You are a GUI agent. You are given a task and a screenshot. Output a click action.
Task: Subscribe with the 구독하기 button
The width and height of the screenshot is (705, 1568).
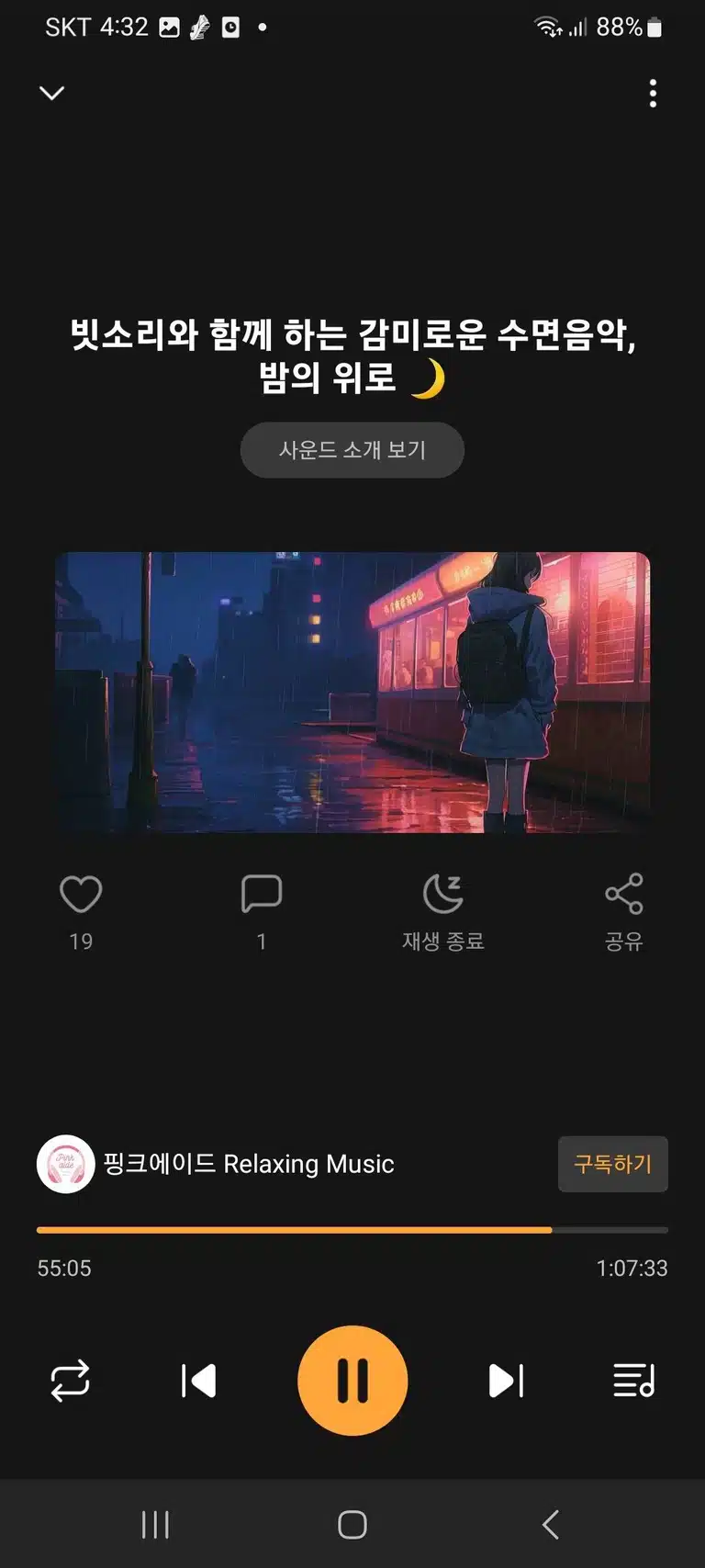coord(613,1164)
